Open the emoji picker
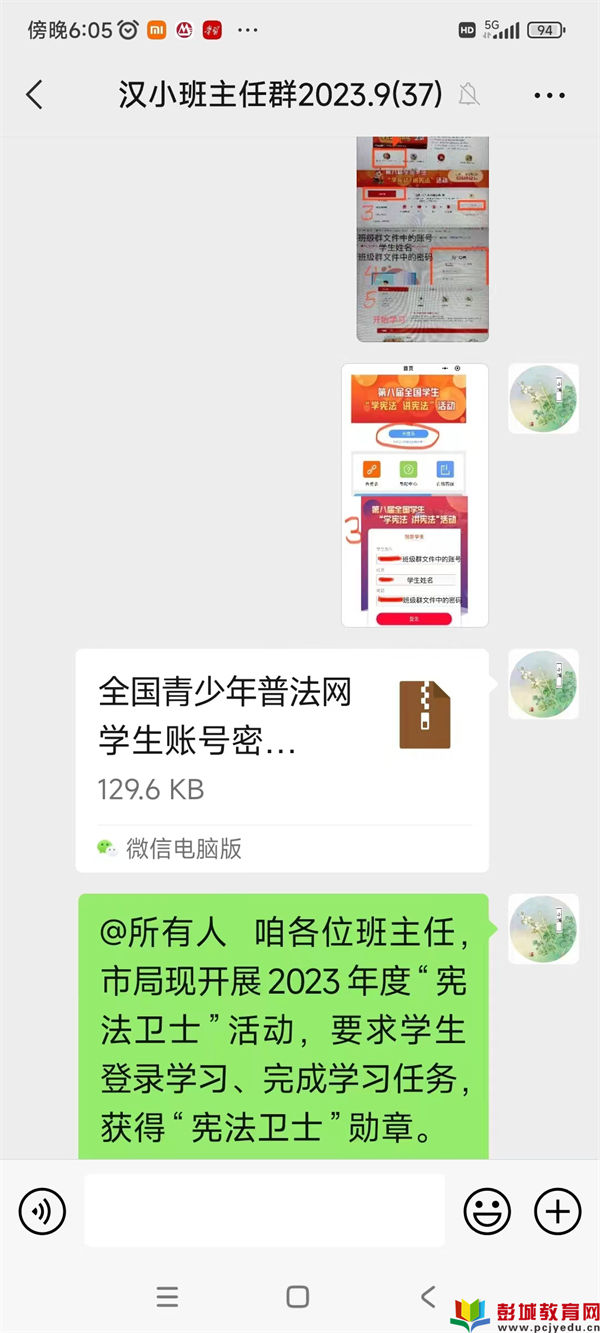600x1333 pixels. coord(486,1211)
